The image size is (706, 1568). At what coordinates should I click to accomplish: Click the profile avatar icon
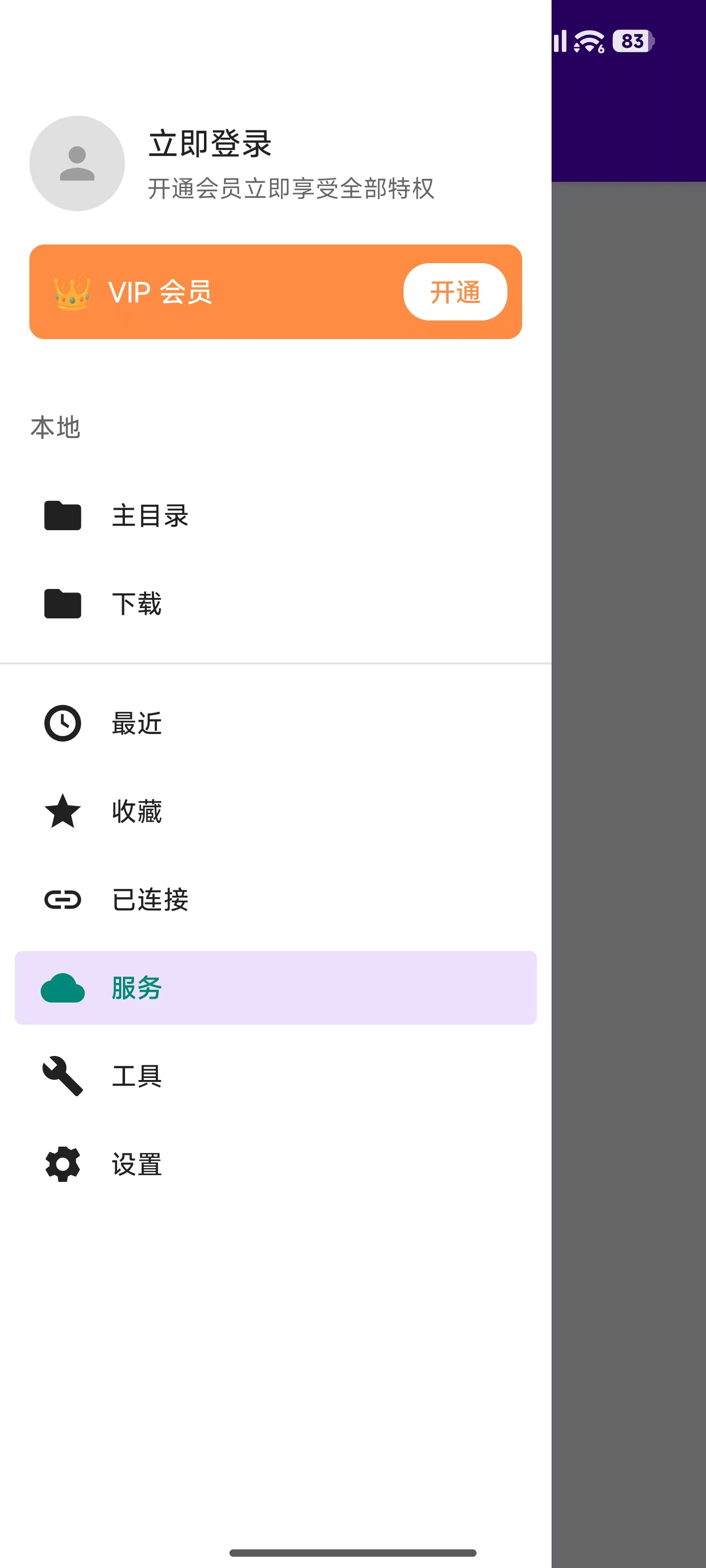tap(76, 163)
